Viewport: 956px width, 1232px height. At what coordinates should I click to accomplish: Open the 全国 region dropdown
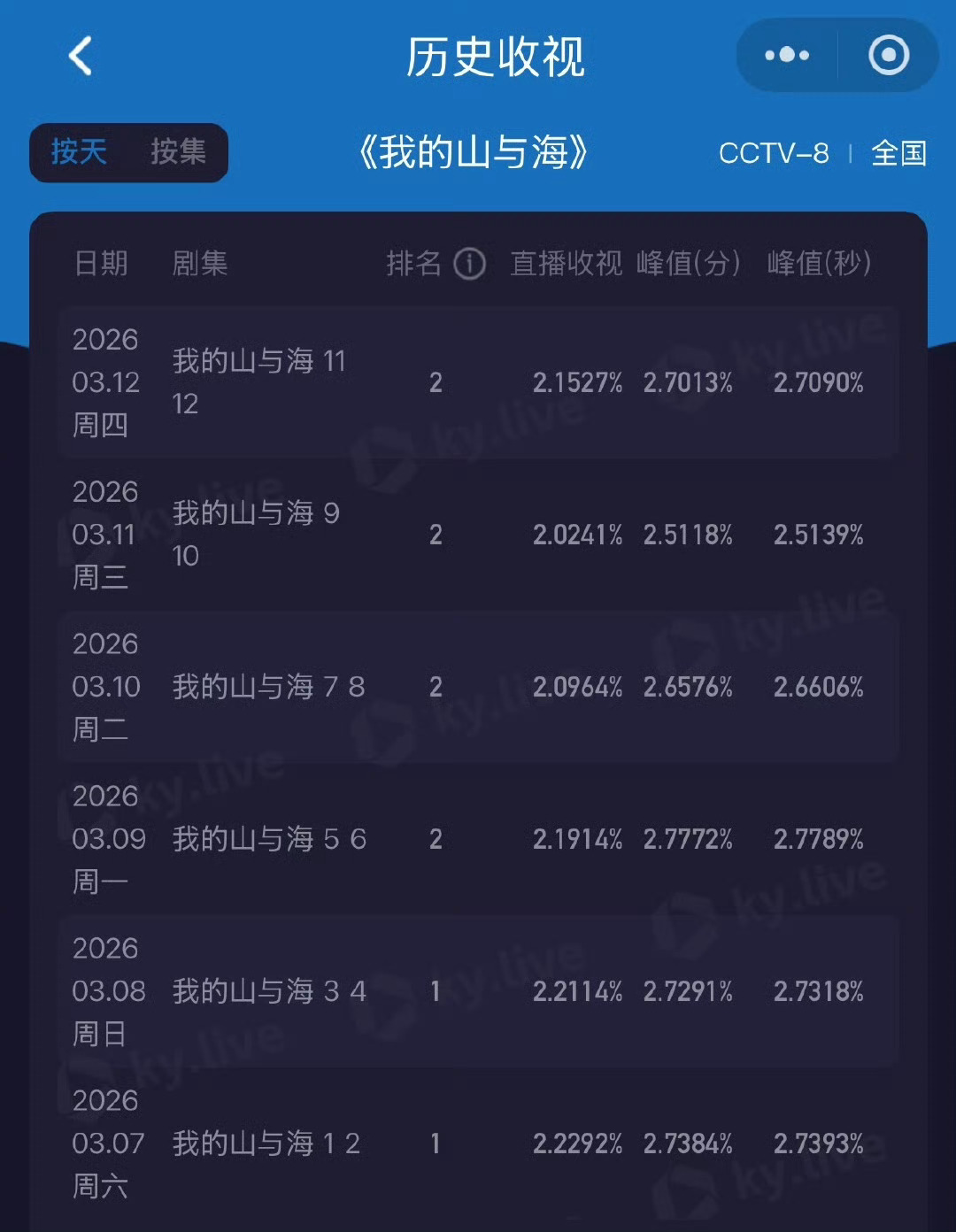pyautogui.click(x=898, y=153)
